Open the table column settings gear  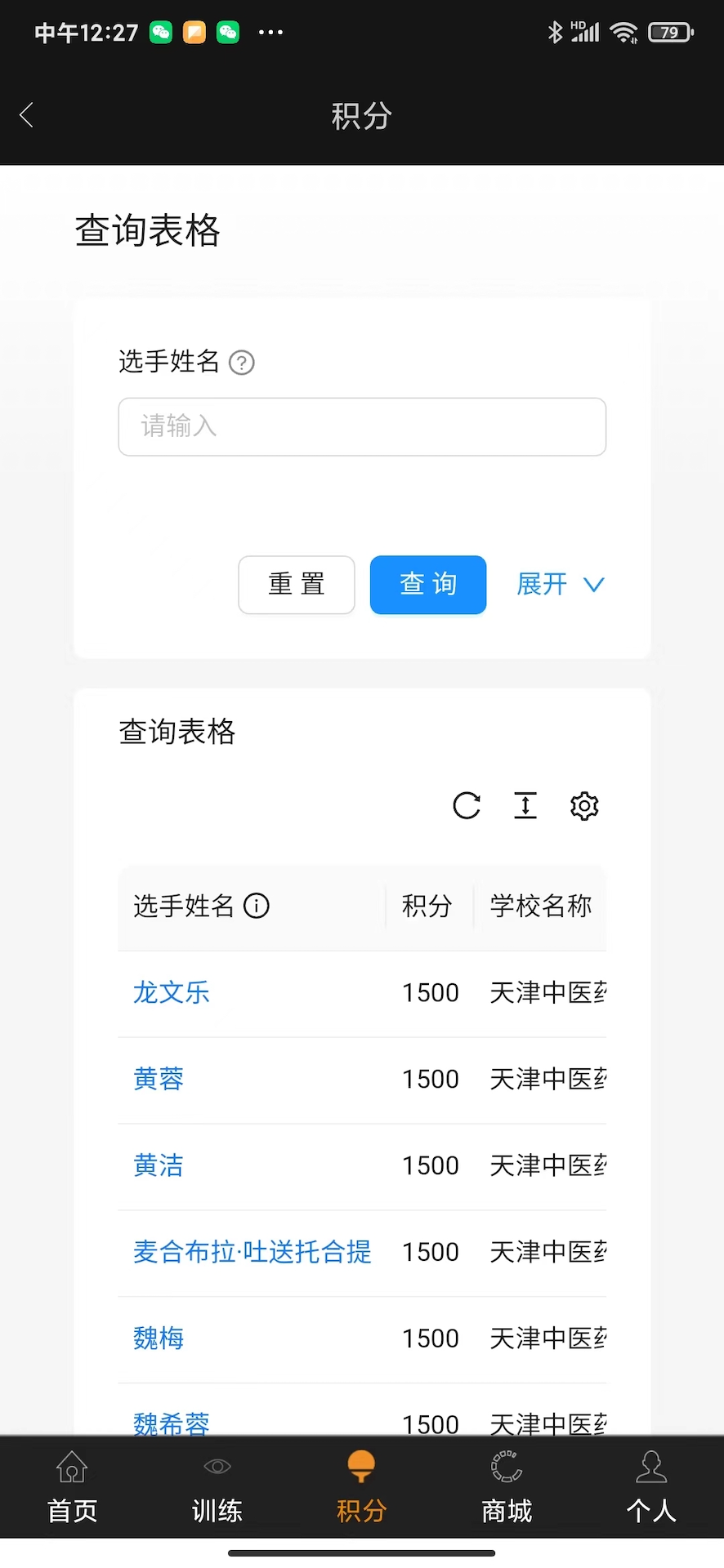click(x=583, y=806)
